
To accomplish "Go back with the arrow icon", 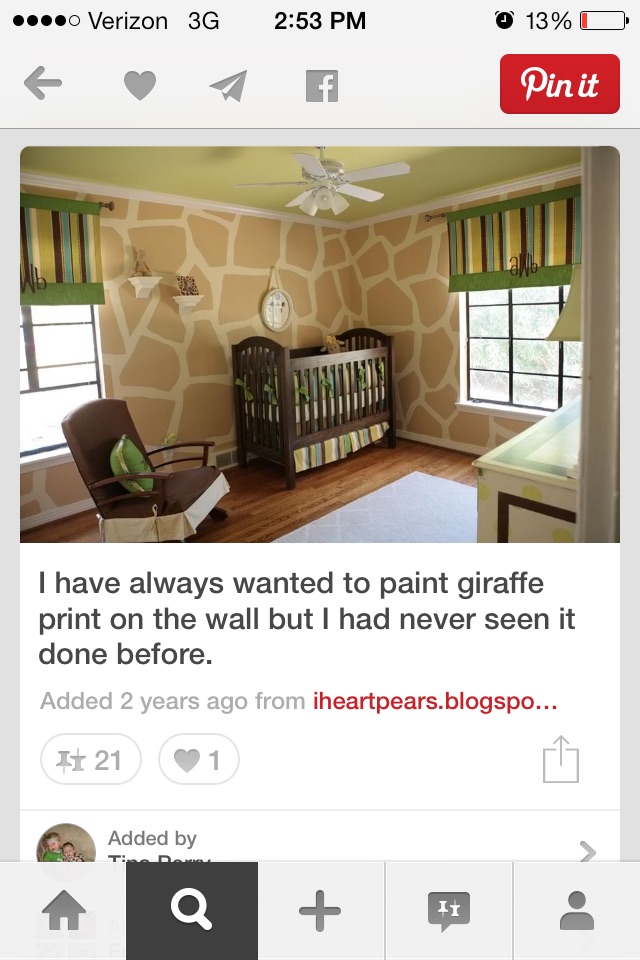I will [x=43, y=85].
